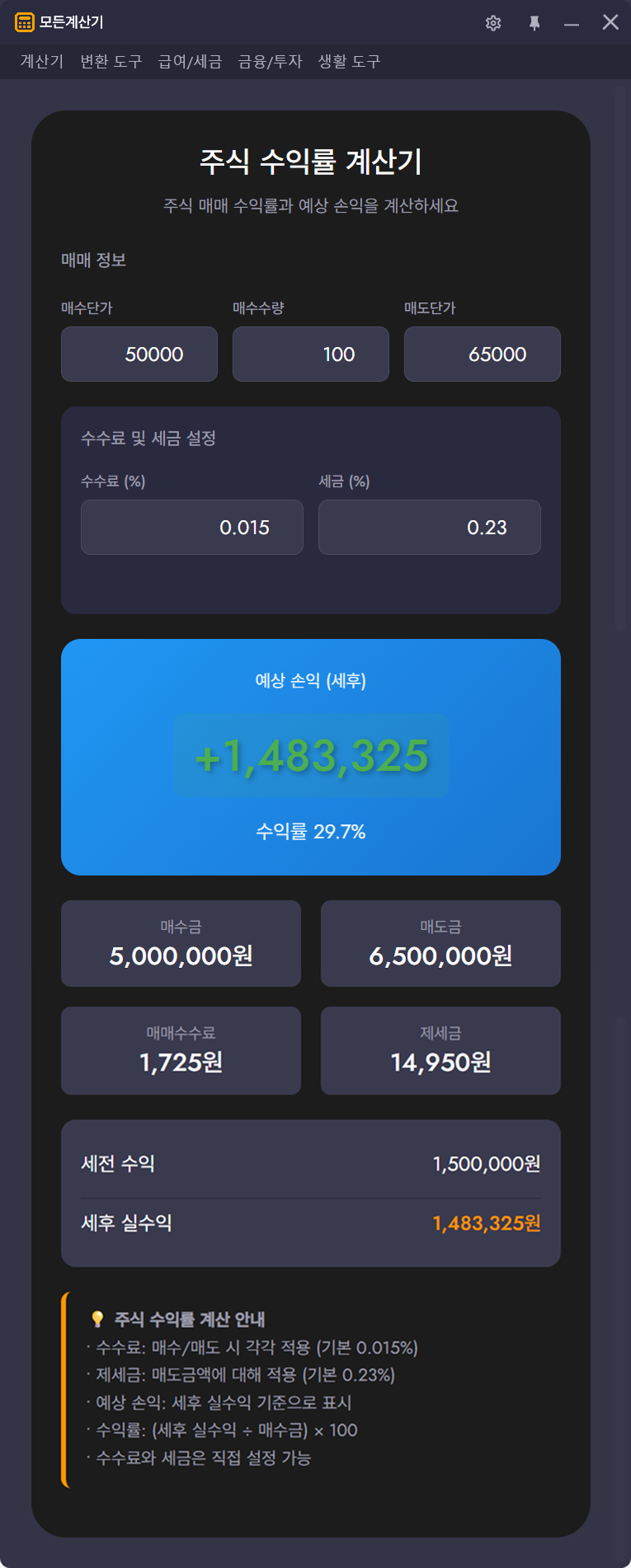Change the 세금 (%) value
Viewport: 631px width, 1568px height.
(x=430, y=528)
